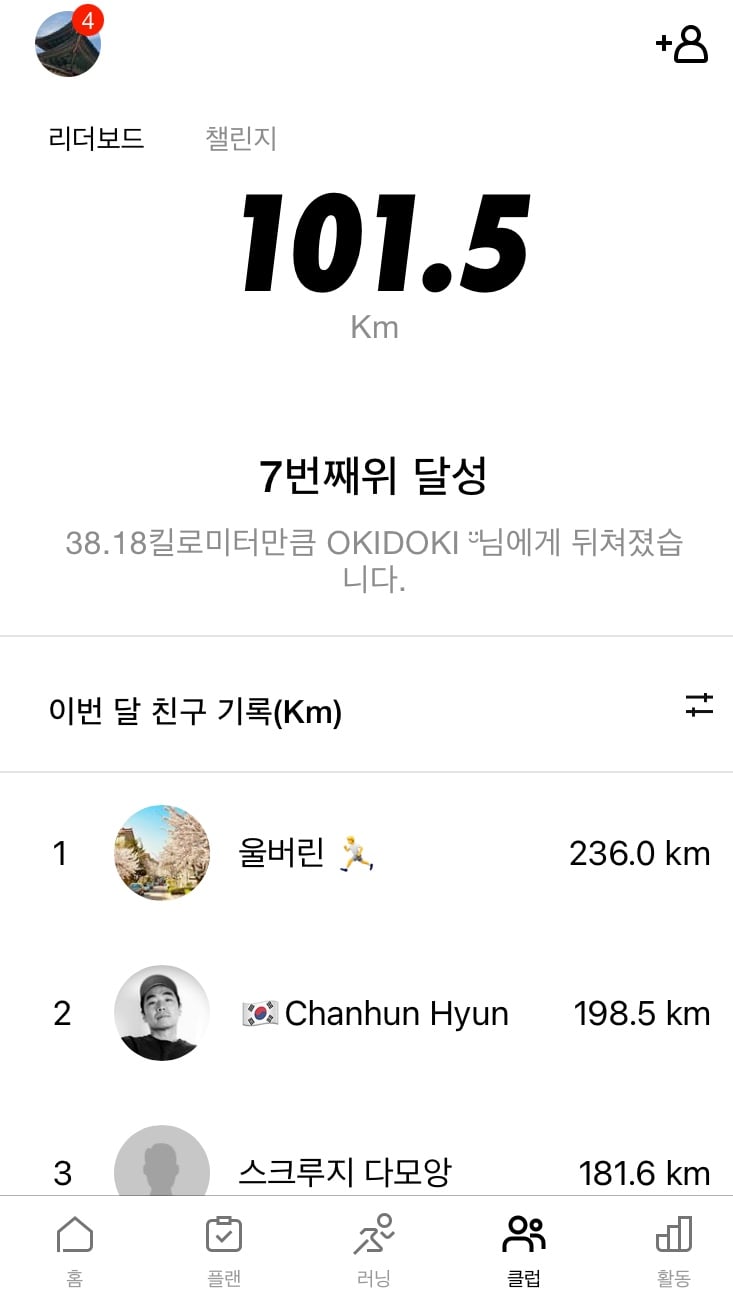The image size is (733, 1294).
Task: Open the 러닝 tab
Action: [374, 1249]
